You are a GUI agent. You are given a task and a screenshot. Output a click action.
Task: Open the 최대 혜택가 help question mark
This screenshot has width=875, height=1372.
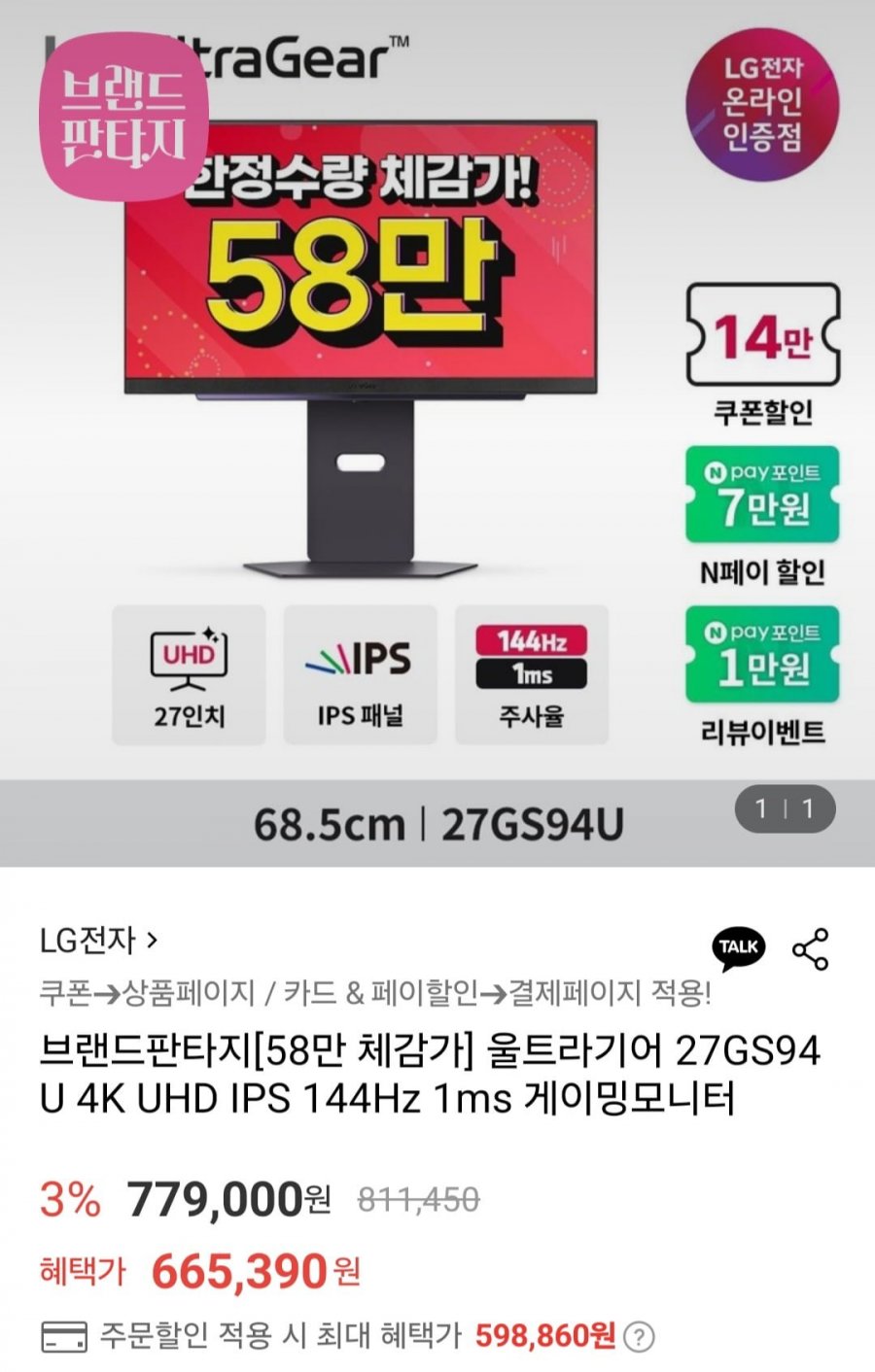tap(638, 1337)
